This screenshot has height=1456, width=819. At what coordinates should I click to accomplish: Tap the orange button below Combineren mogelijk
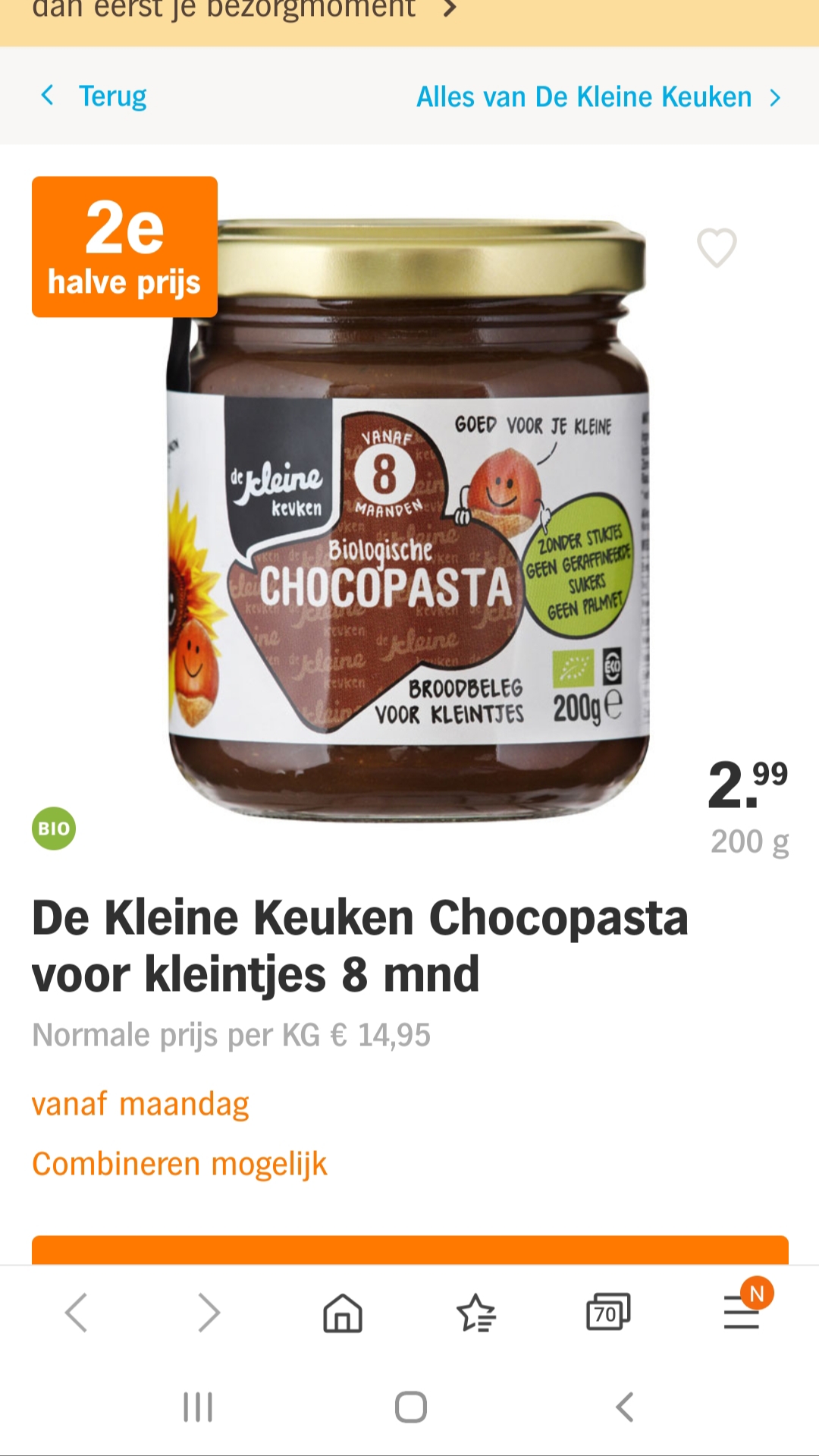[x=409, y=1250]
